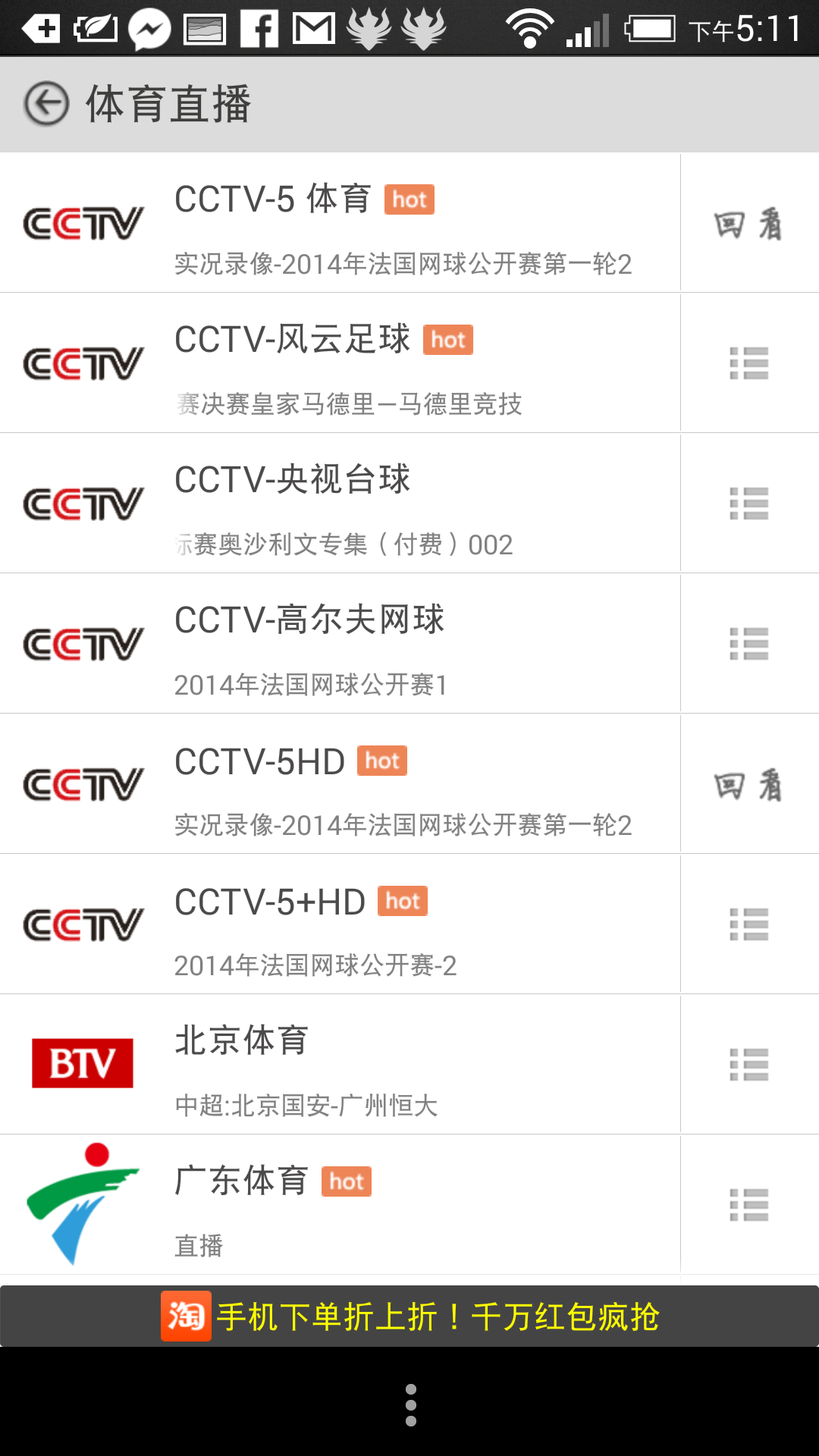
Task: Open CCTV-央视台球 channel
Action: tap(341, 504)
